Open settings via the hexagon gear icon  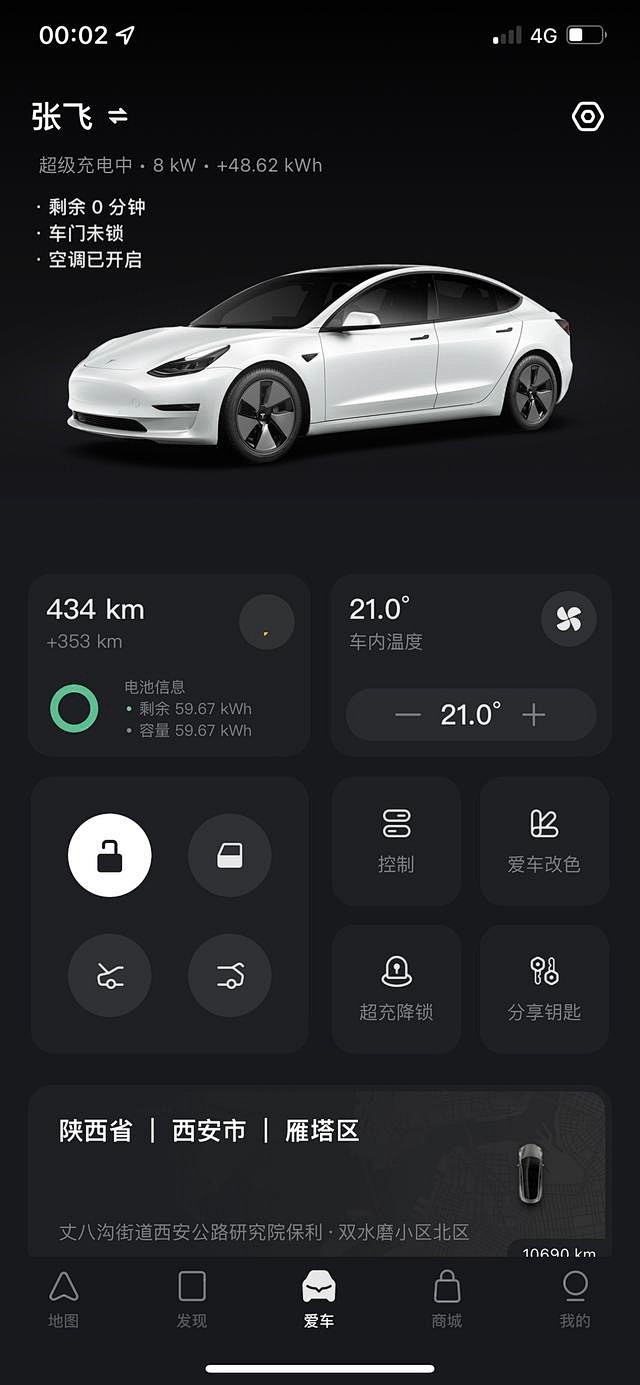(588, 117)
